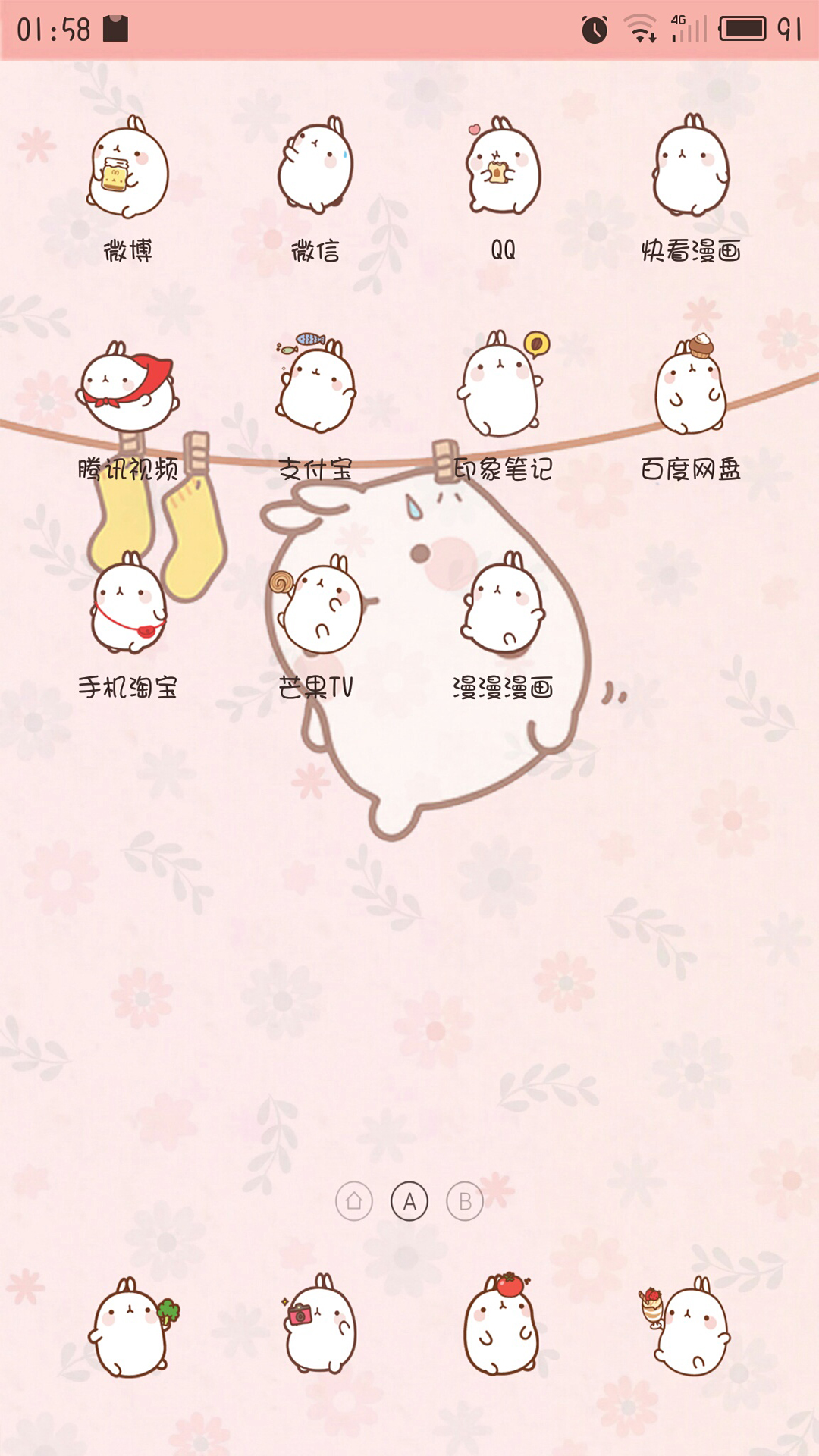This screenshot has width=819, height=1456.
Task: Launch the 百度网盘 app
Action: [691, 388]
